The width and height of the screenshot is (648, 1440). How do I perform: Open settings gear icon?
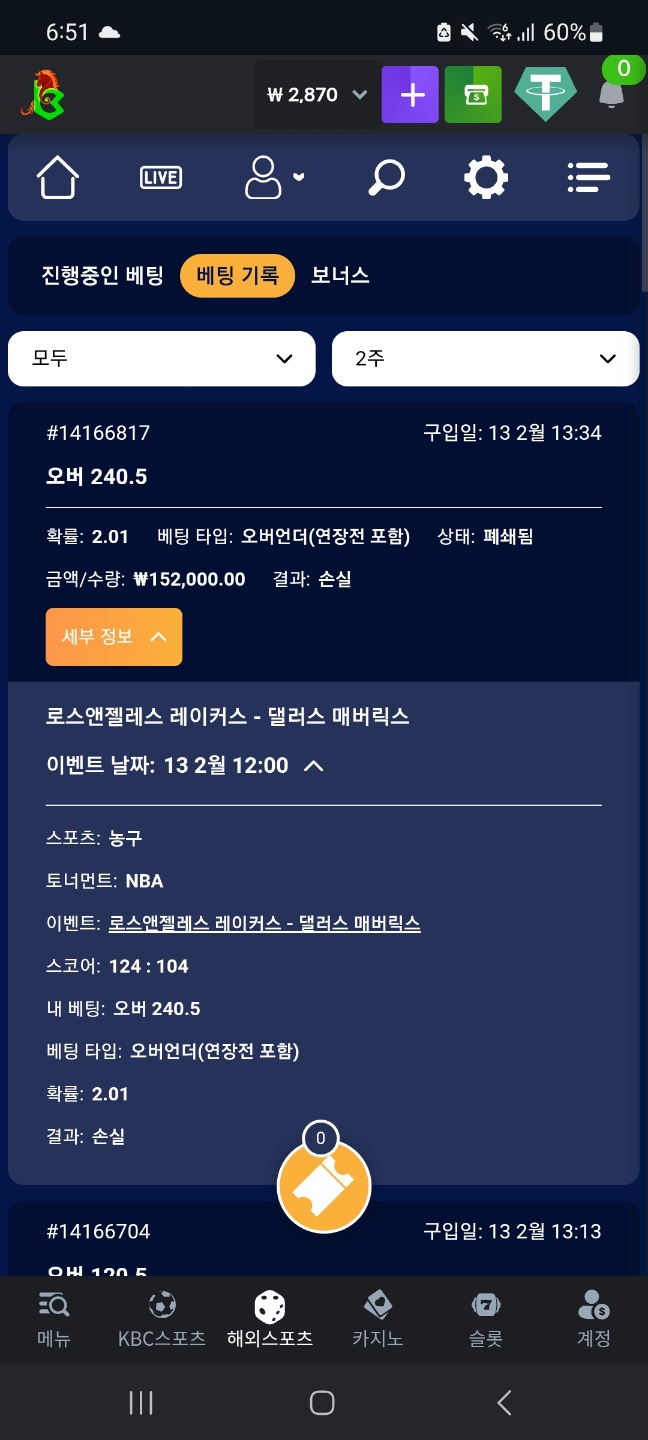[486, 178]
